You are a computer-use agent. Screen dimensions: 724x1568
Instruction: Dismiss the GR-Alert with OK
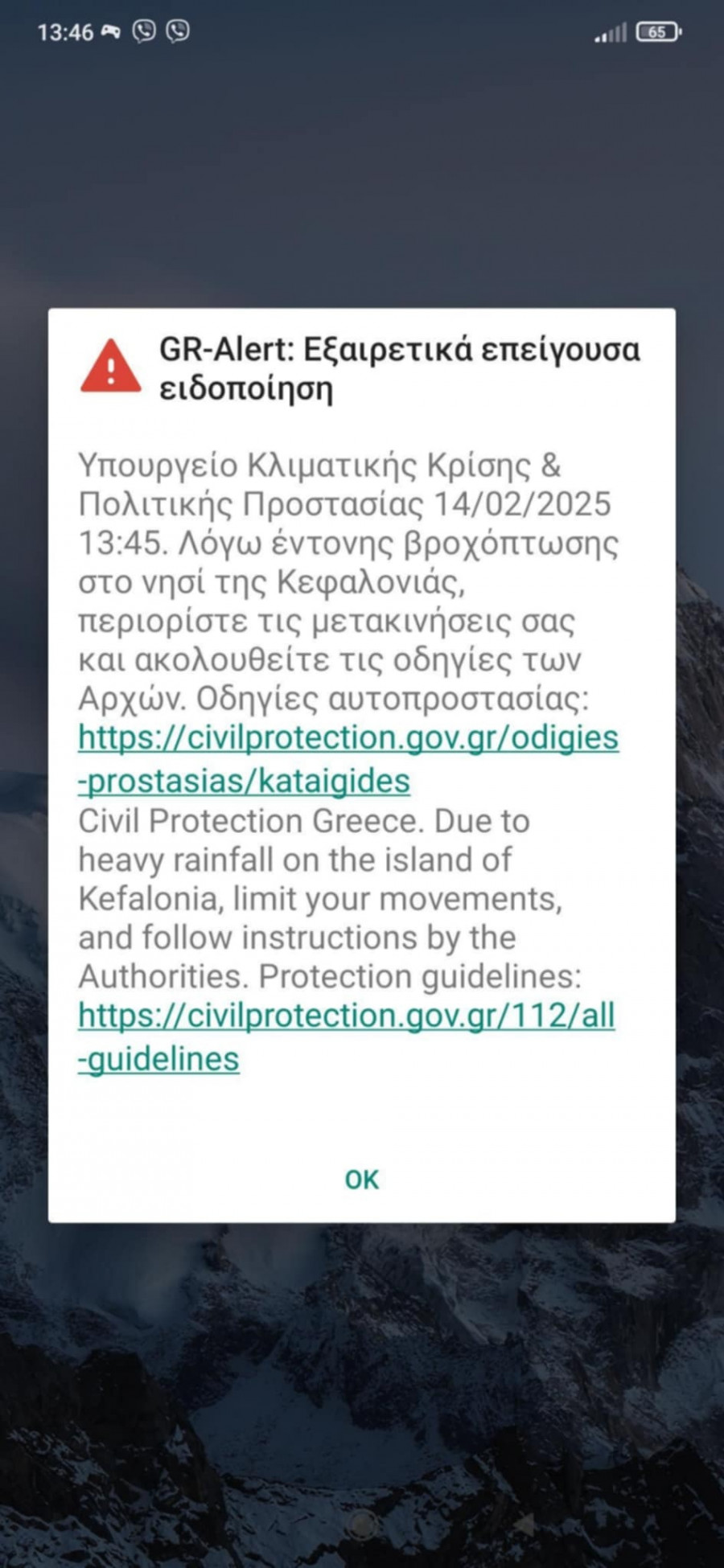tap(361, 1179)
